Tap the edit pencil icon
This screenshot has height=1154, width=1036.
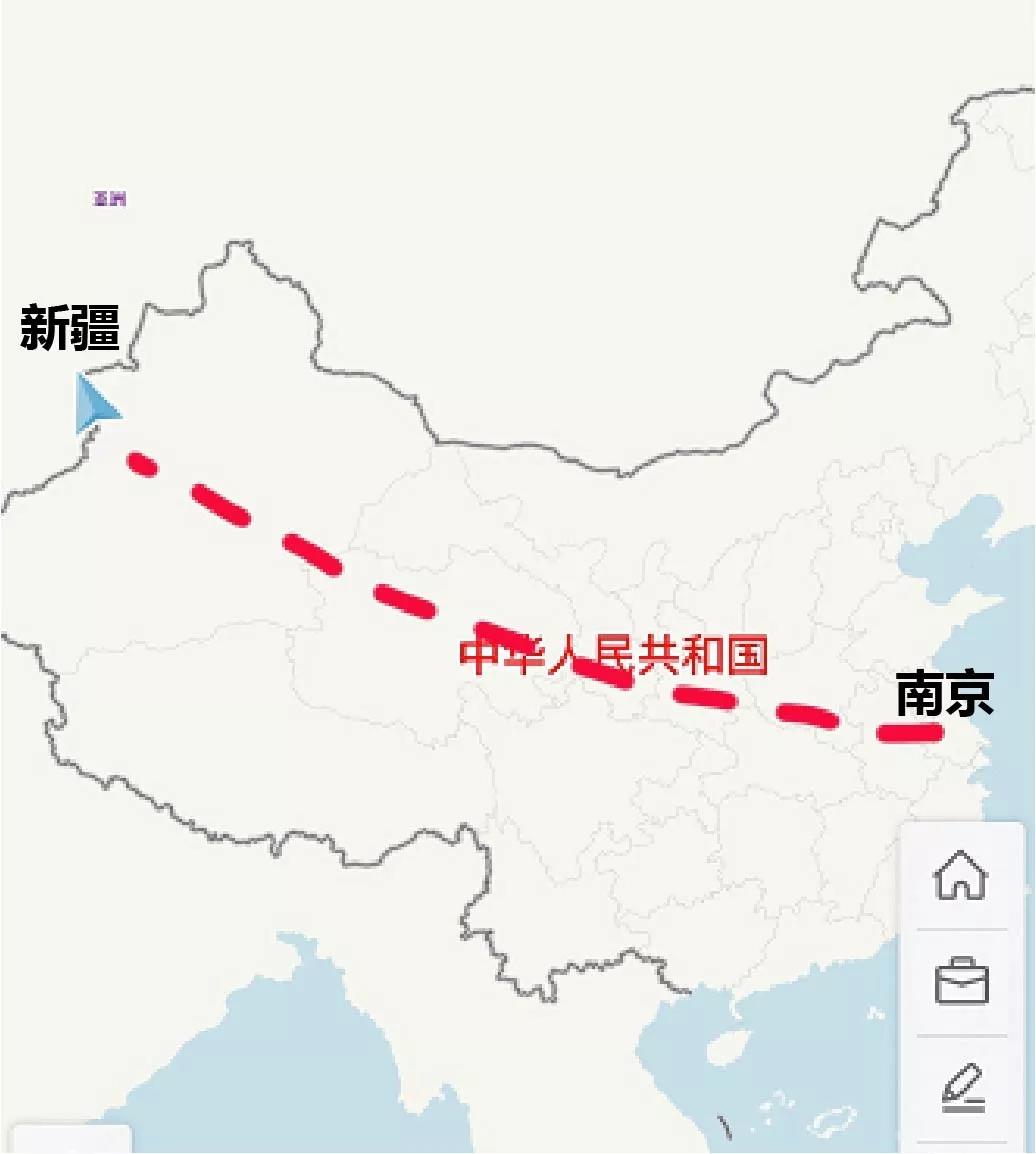point(963,1088)
